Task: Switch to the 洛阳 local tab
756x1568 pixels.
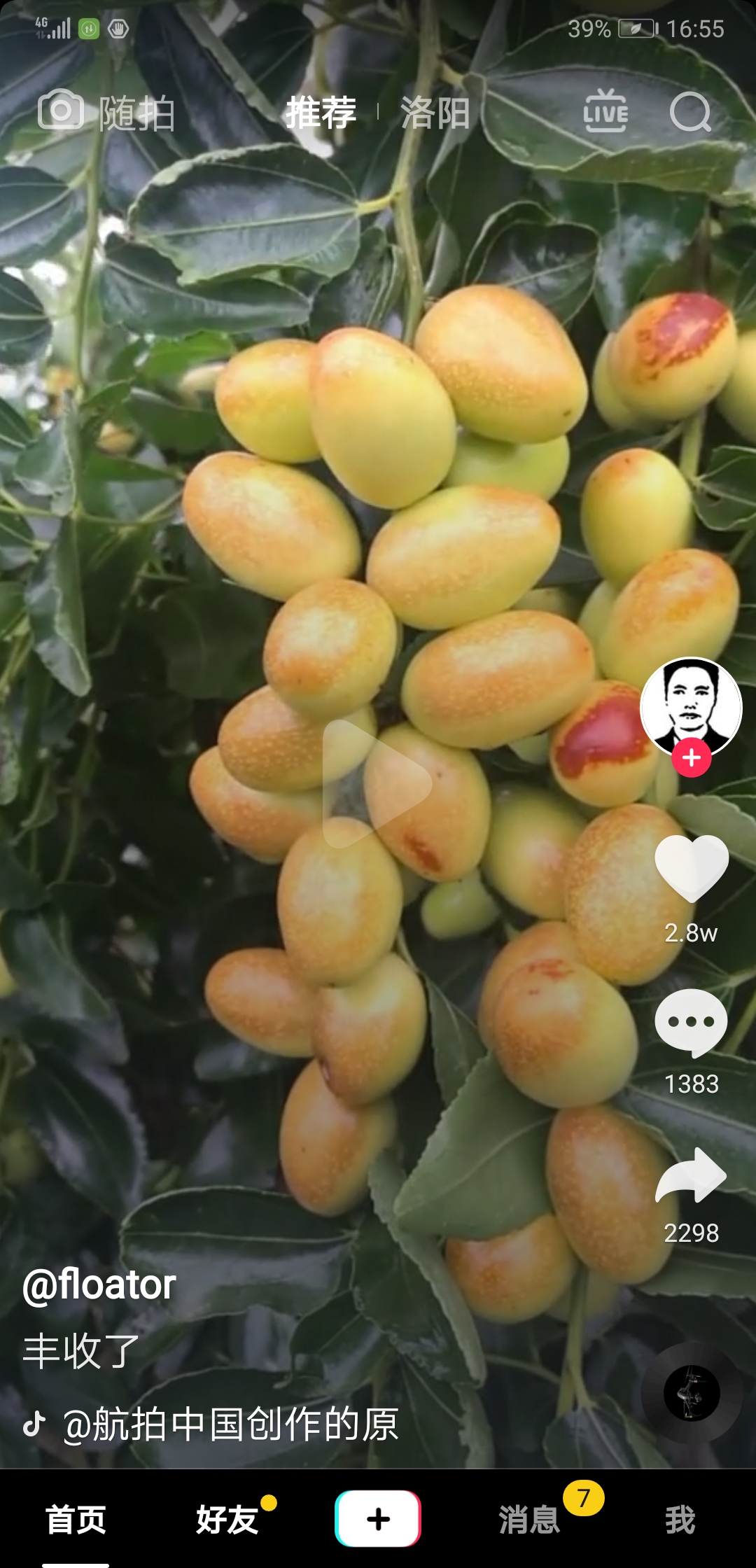Action: coord(435,113)
